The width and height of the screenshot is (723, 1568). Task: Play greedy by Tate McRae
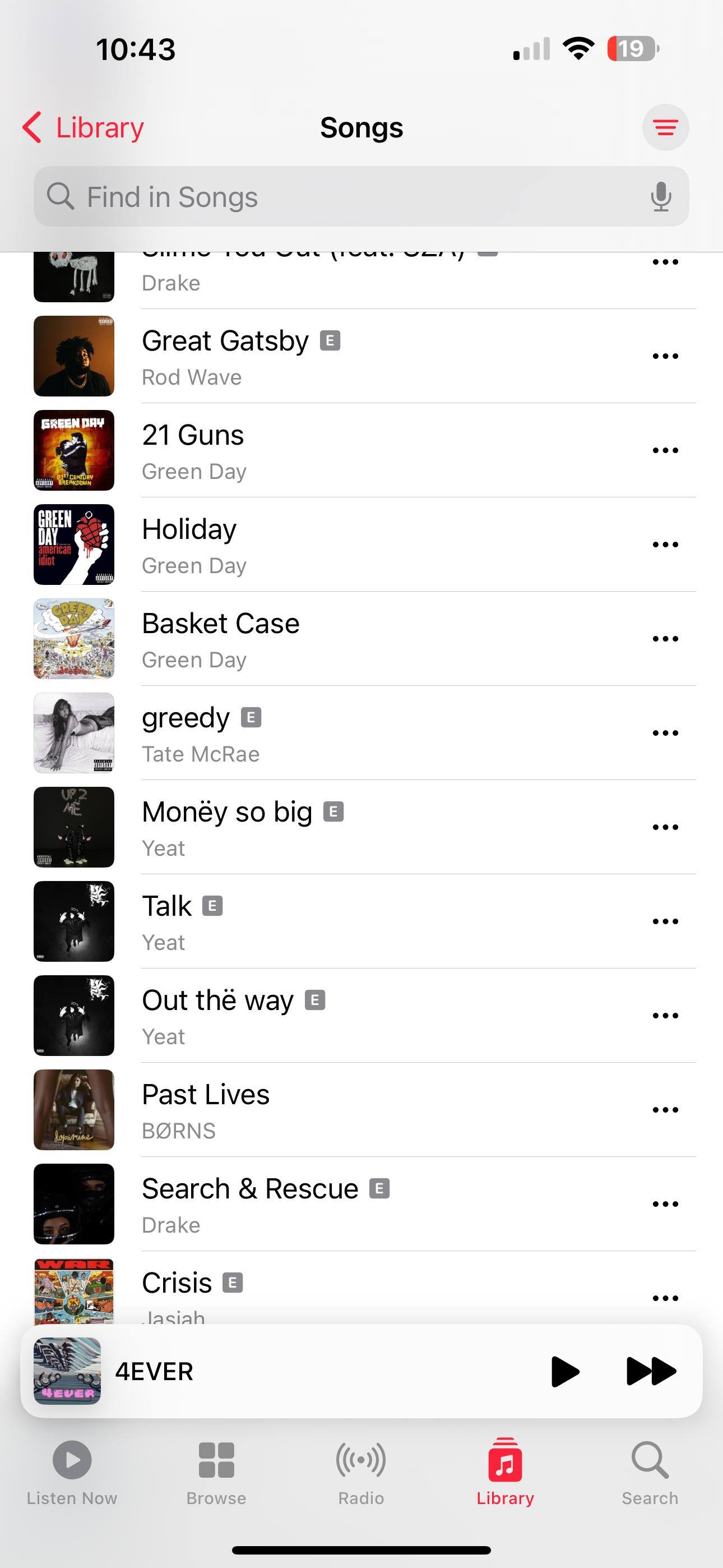coord(186,733)
